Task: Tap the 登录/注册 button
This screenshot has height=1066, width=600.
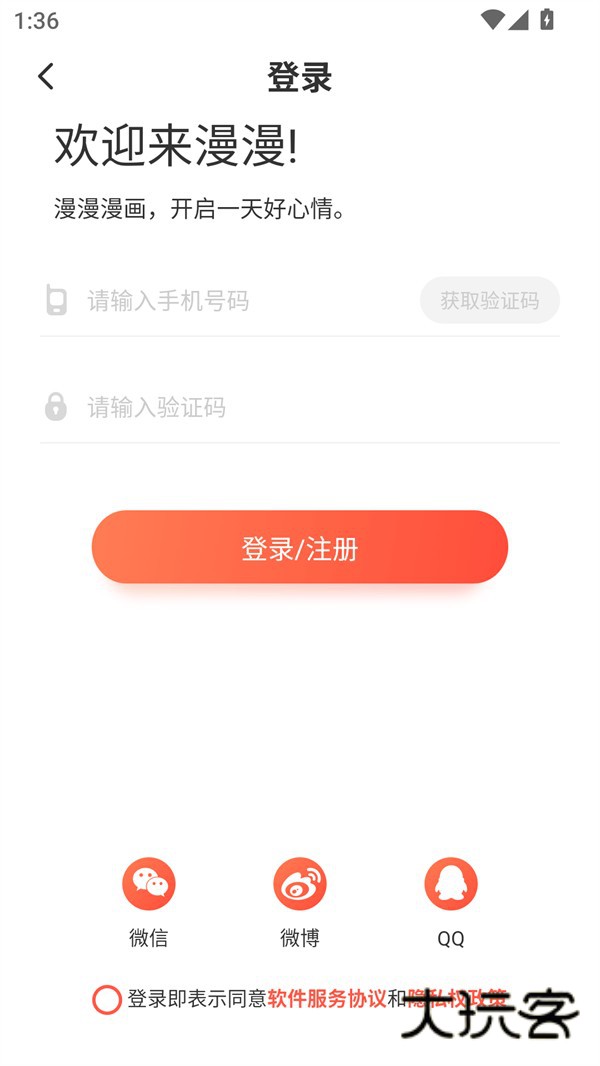Action: pyautogui.click(x=300, y=547)
